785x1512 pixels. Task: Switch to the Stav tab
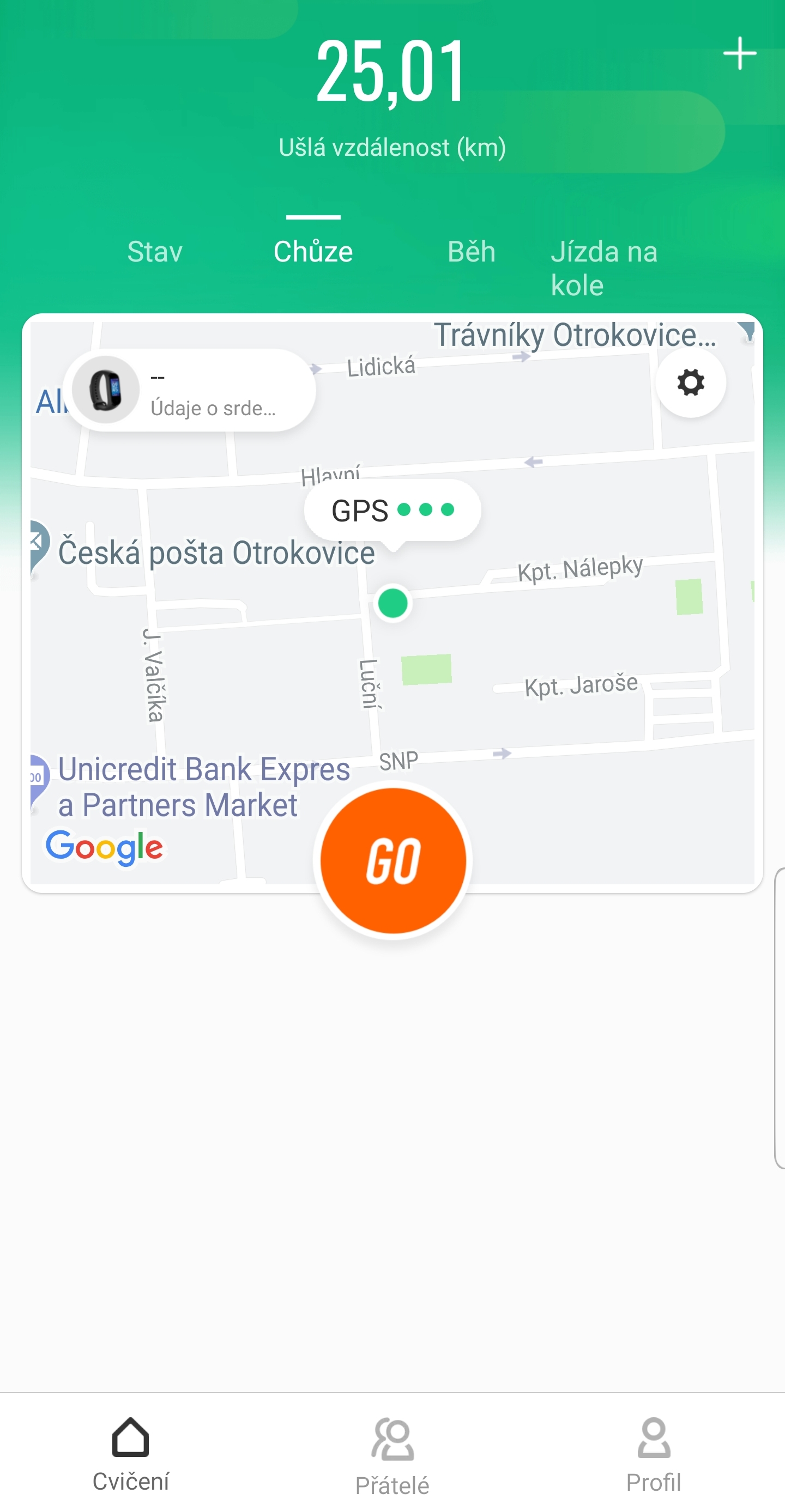(155, 252)
